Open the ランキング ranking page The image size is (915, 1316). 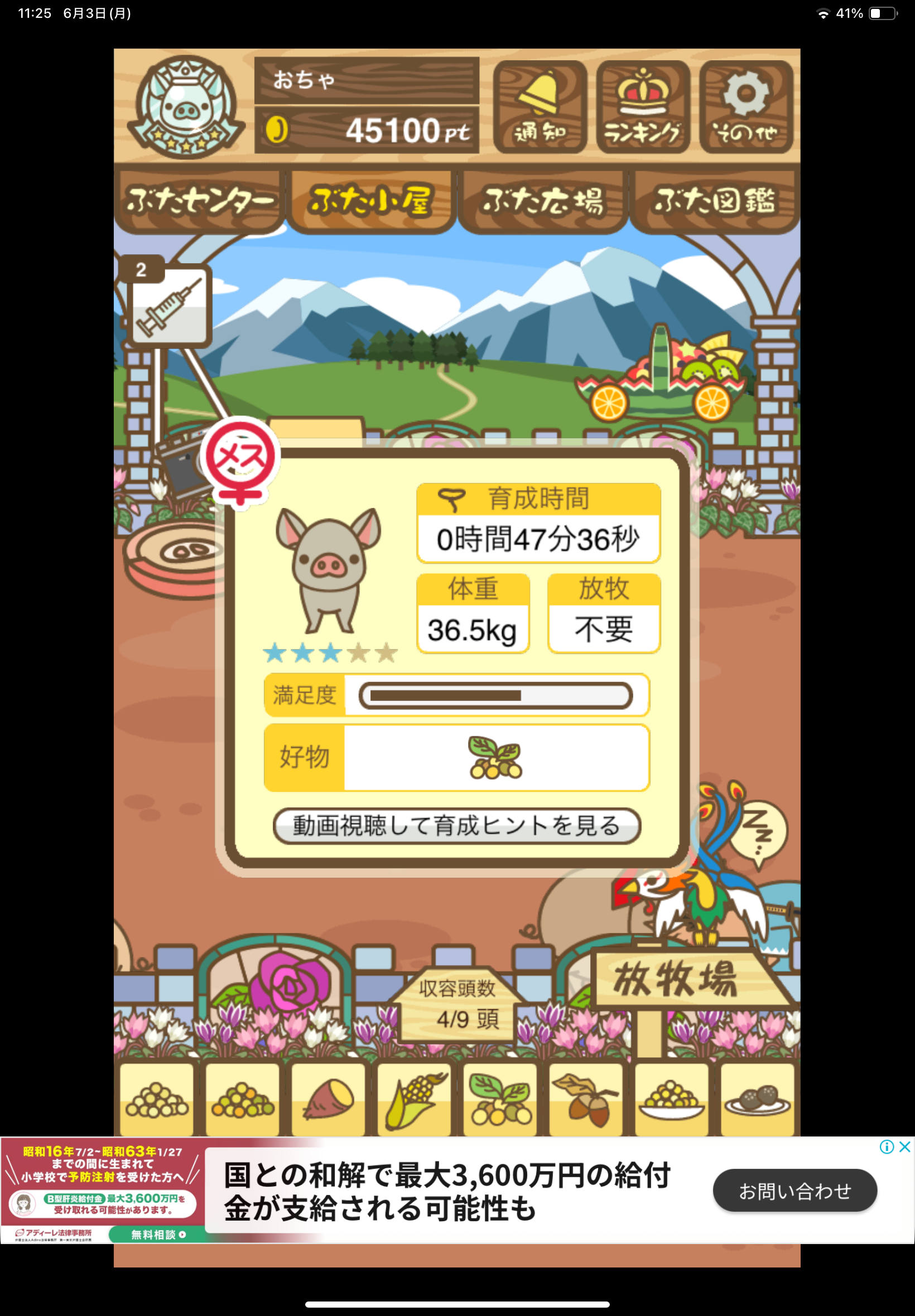pos(643,107)
